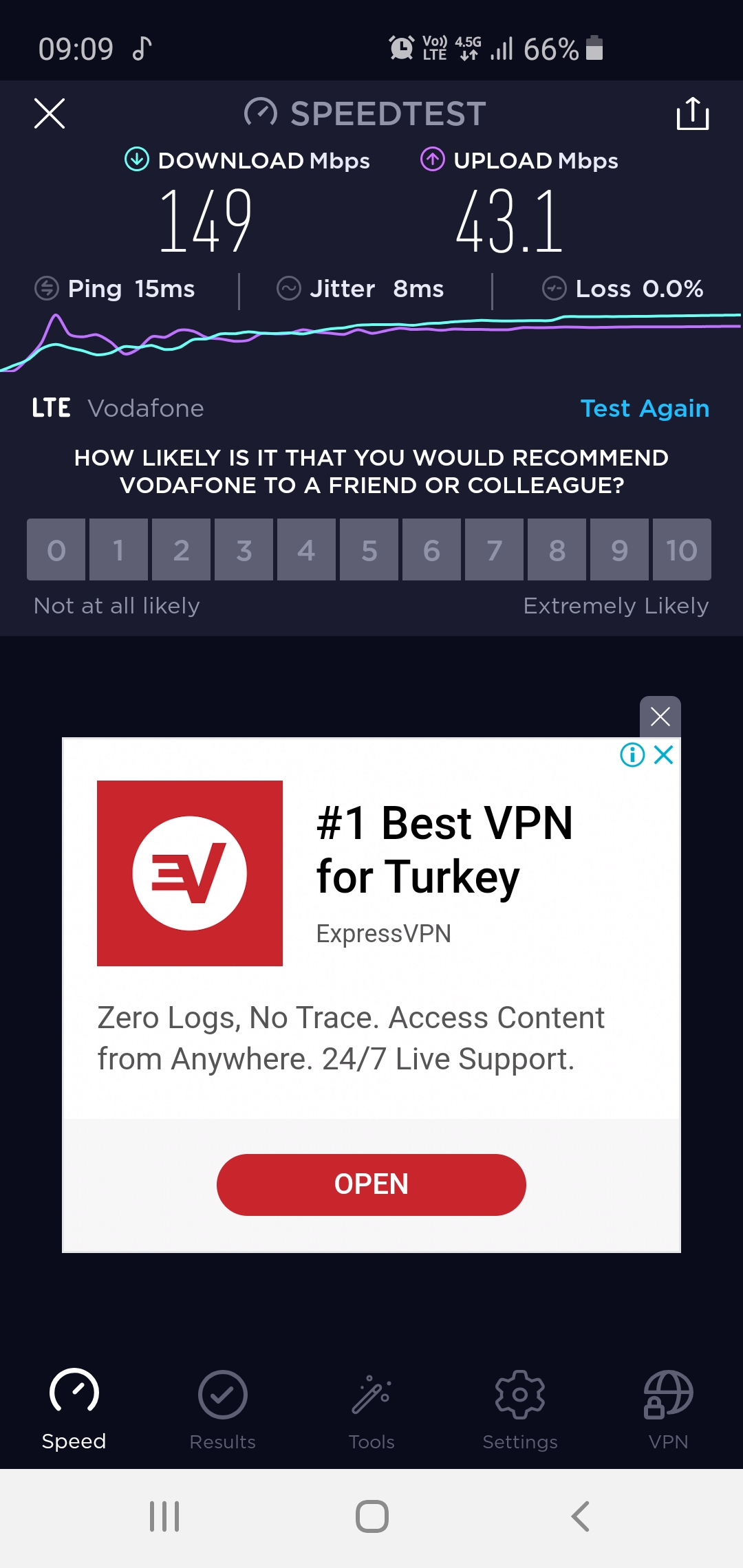Close the speed test results

coord(50,113)
